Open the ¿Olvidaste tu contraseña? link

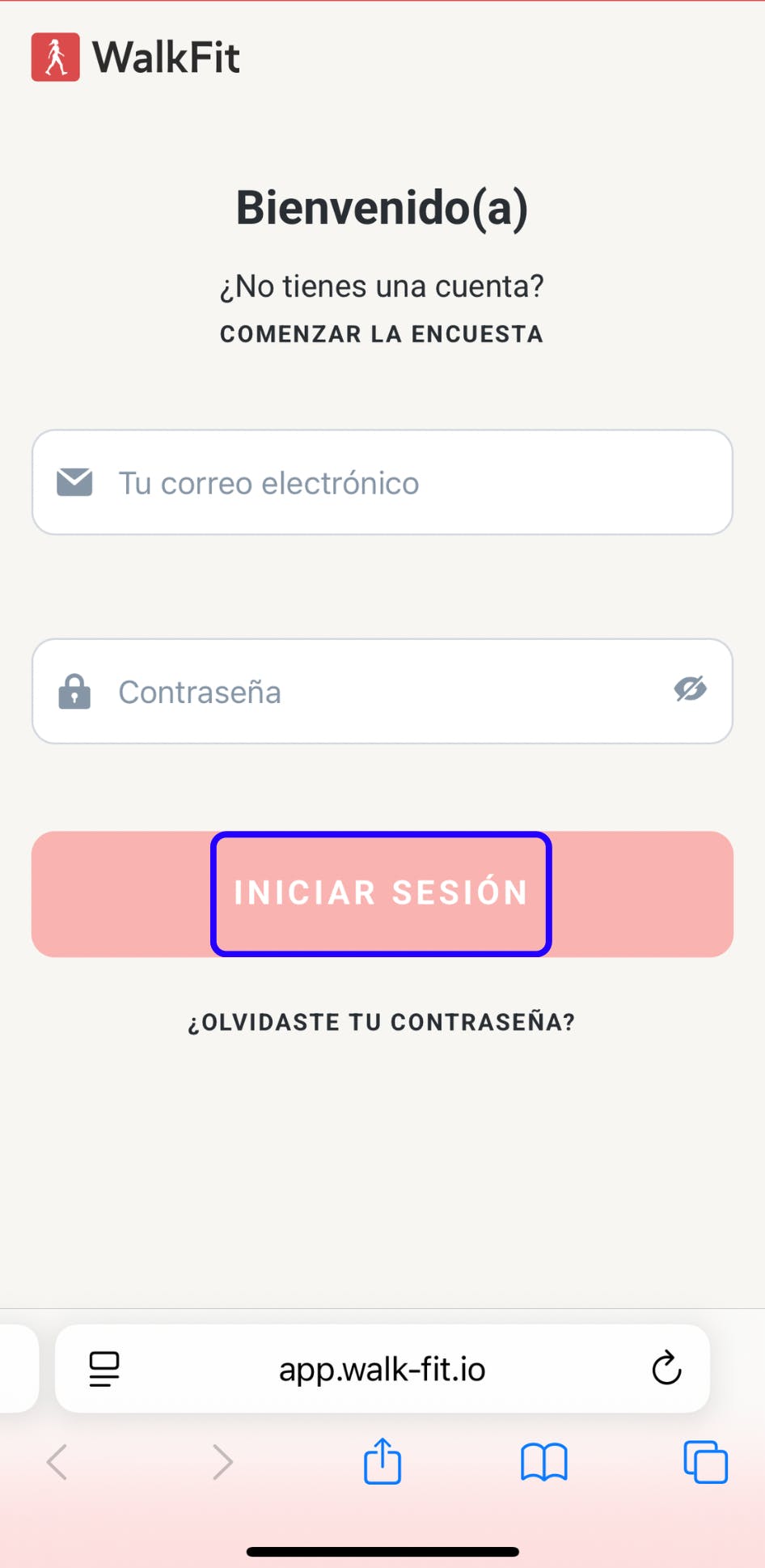[382, 1023]
